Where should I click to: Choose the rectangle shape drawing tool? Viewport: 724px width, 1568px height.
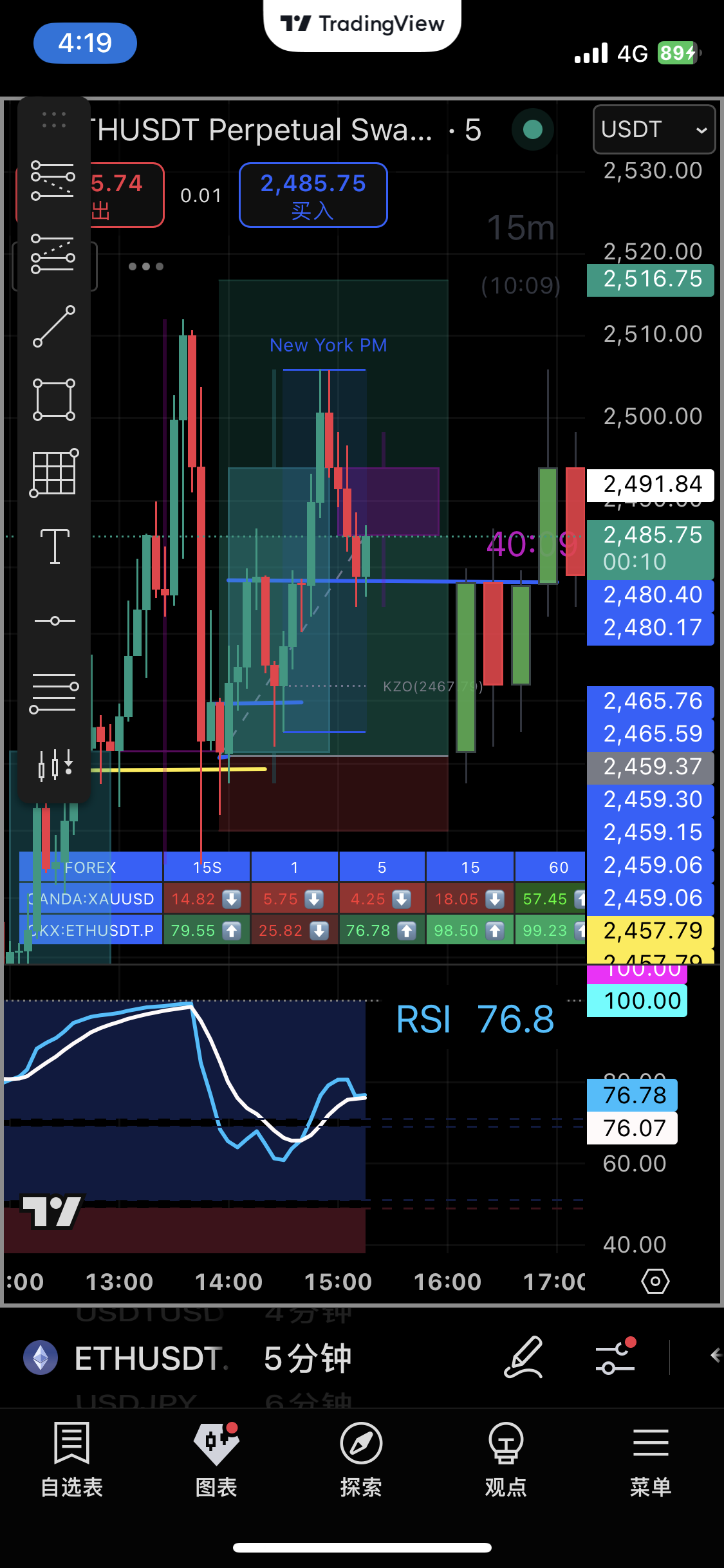54,400
